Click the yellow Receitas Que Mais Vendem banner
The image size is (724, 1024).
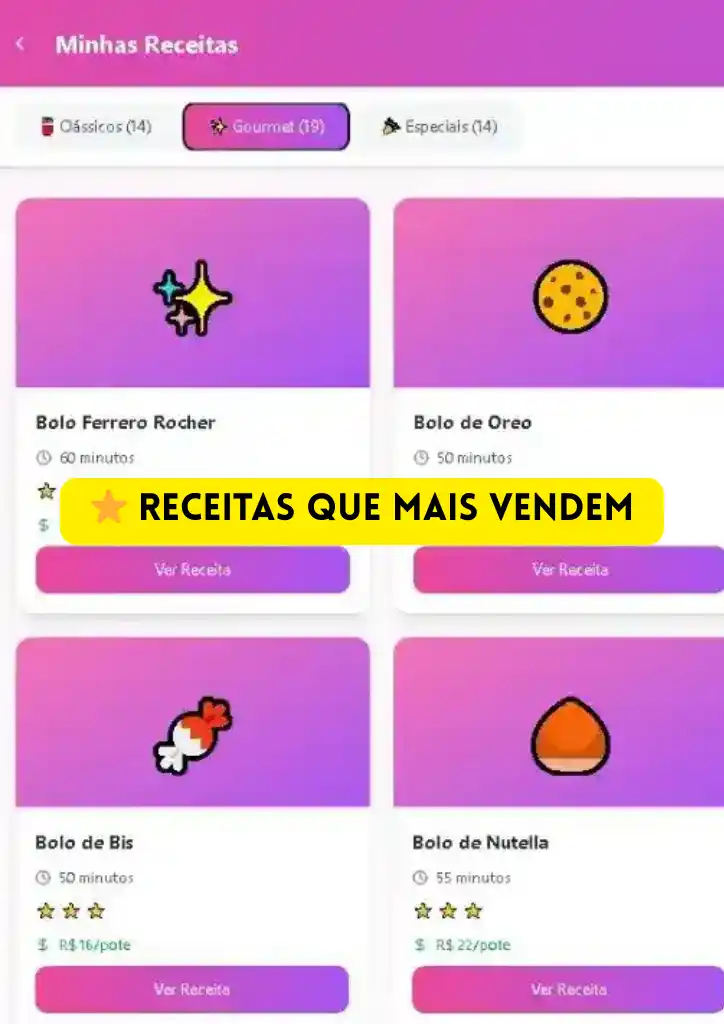coord(362,509)
